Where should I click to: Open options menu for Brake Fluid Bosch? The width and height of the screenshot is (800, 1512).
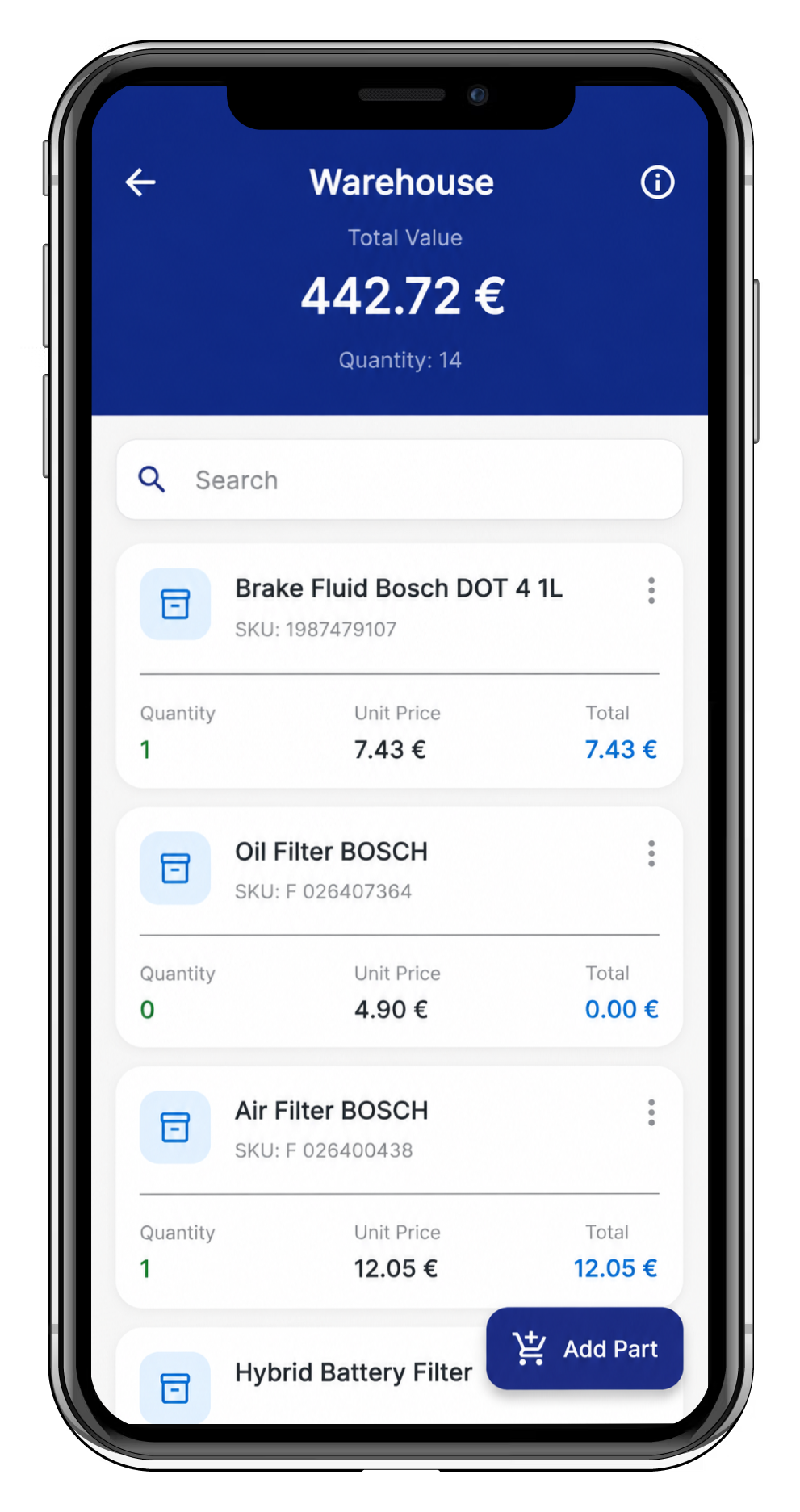651,591
